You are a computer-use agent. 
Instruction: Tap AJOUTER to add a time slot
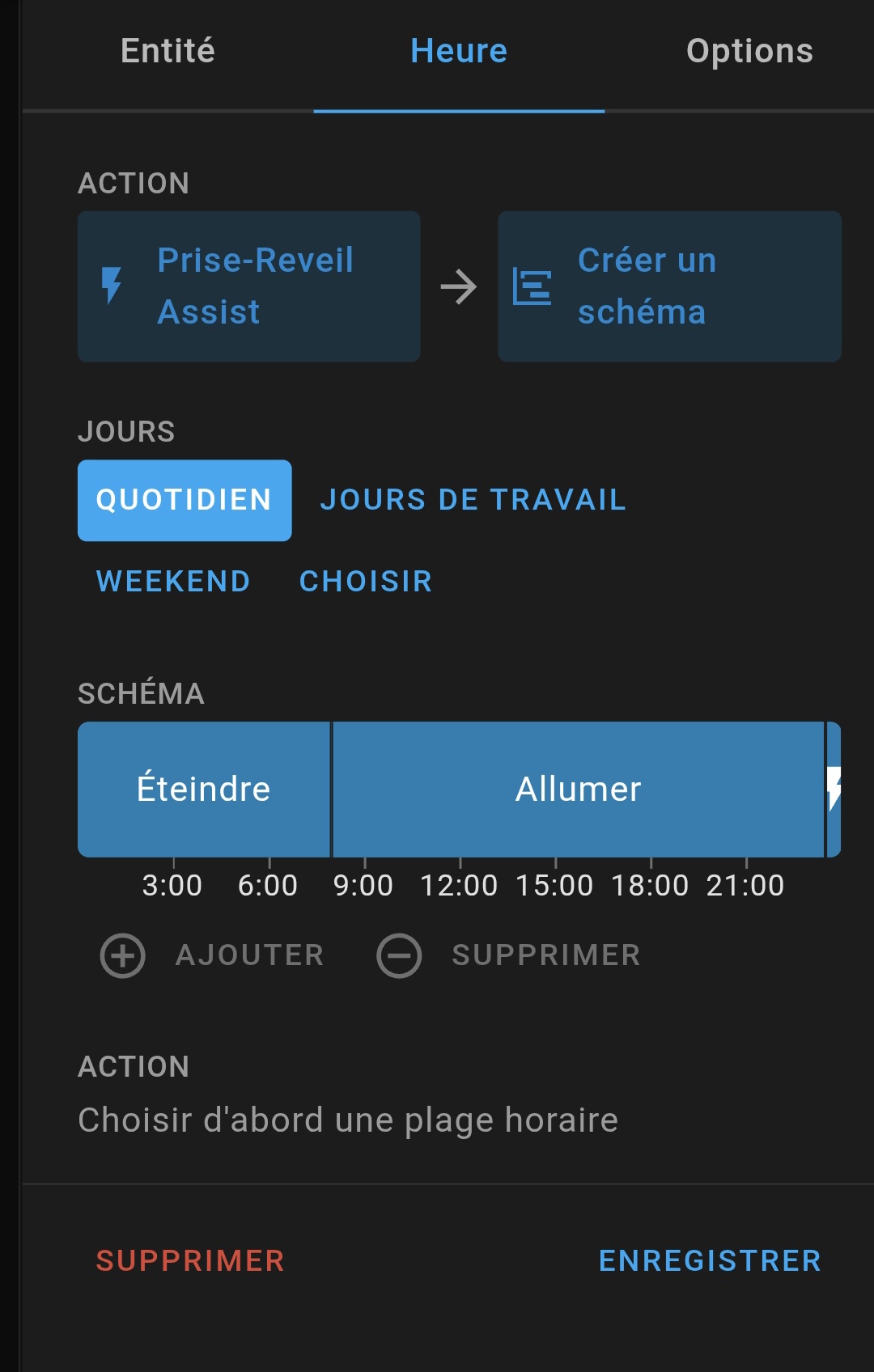[212, 955]
